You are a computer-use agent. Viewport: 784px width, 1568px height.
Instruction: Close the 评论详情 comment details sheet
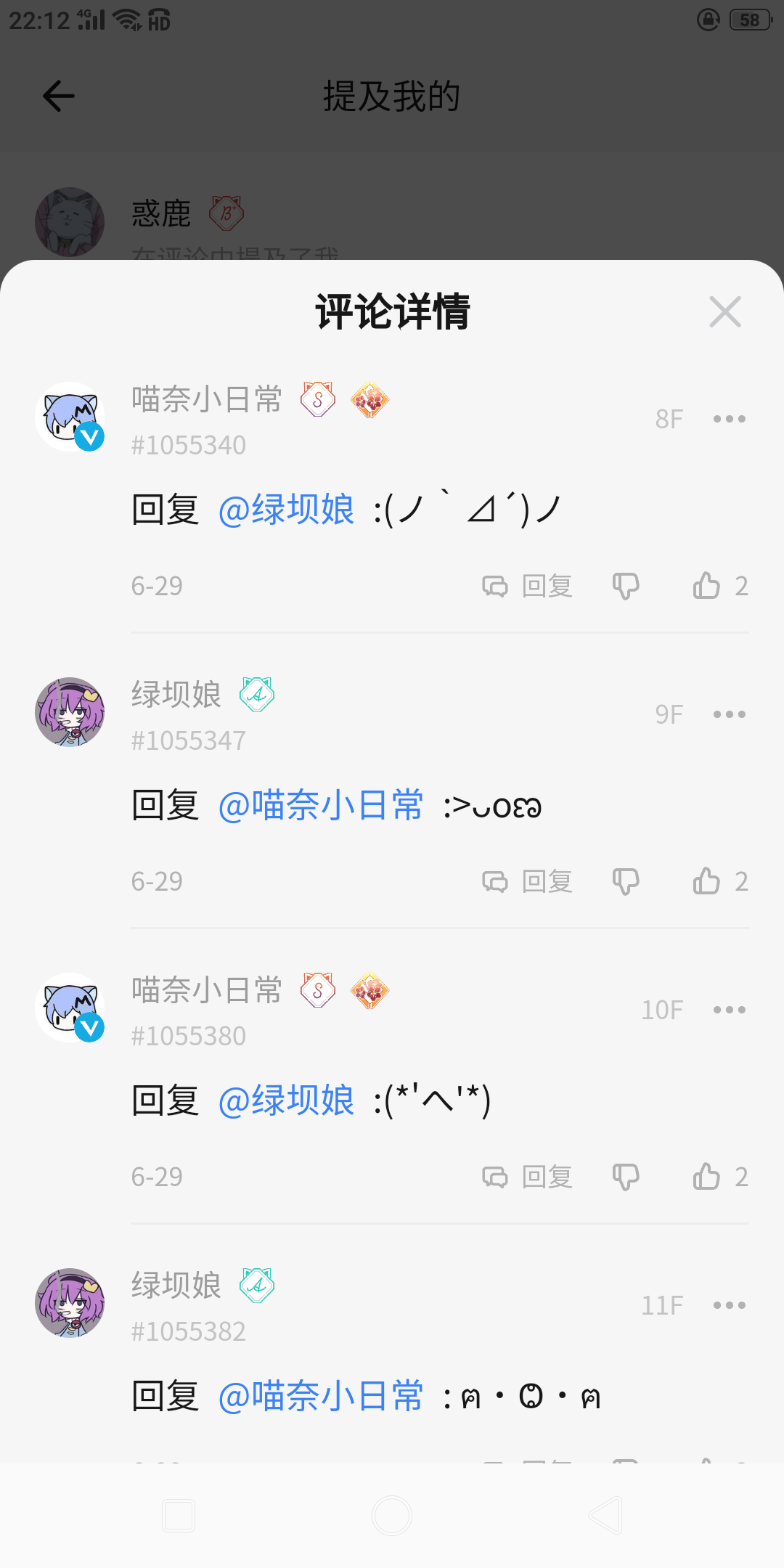(x=724, y=312)
